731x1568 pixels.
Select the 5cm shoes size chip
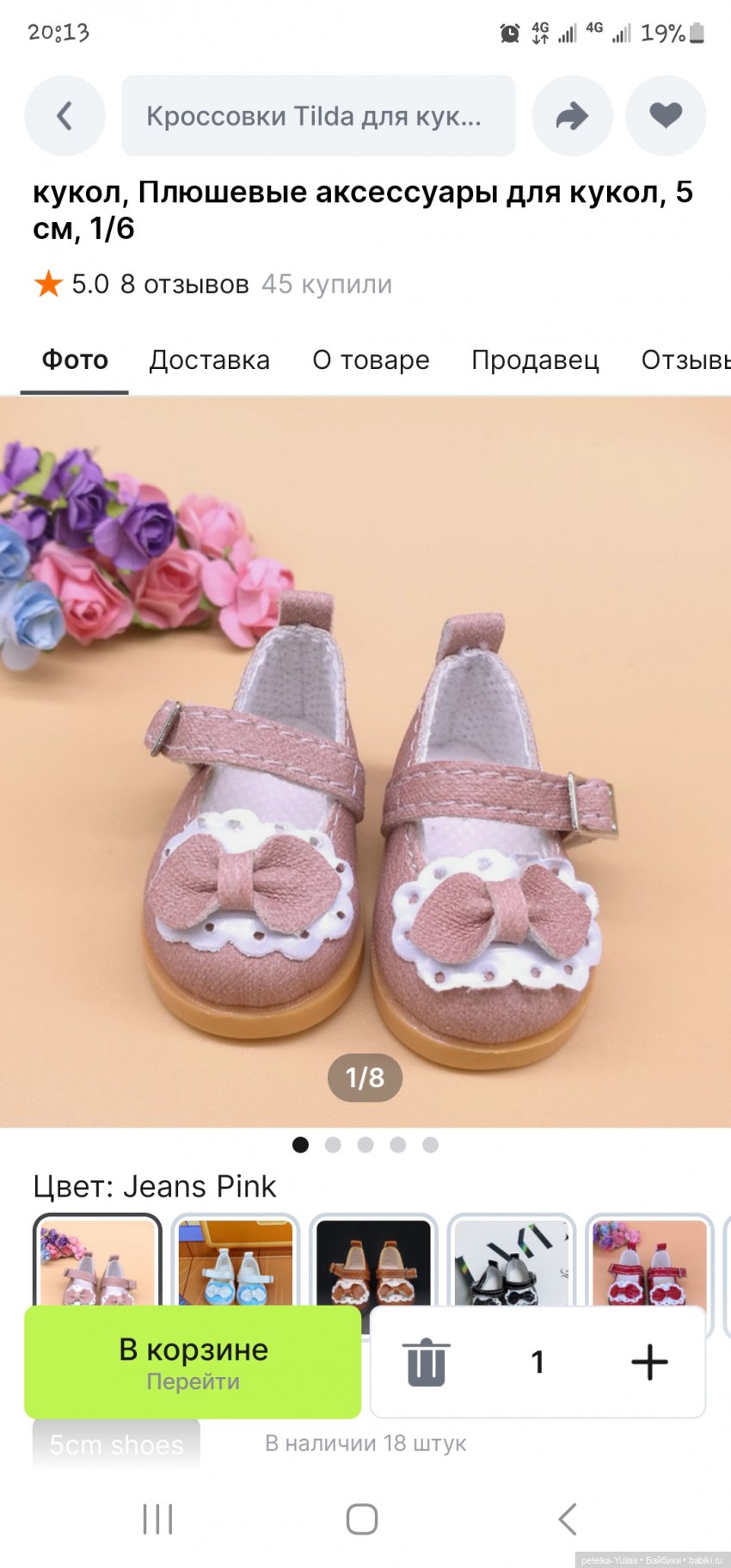pyautogui.click(x=116, y=1445)
